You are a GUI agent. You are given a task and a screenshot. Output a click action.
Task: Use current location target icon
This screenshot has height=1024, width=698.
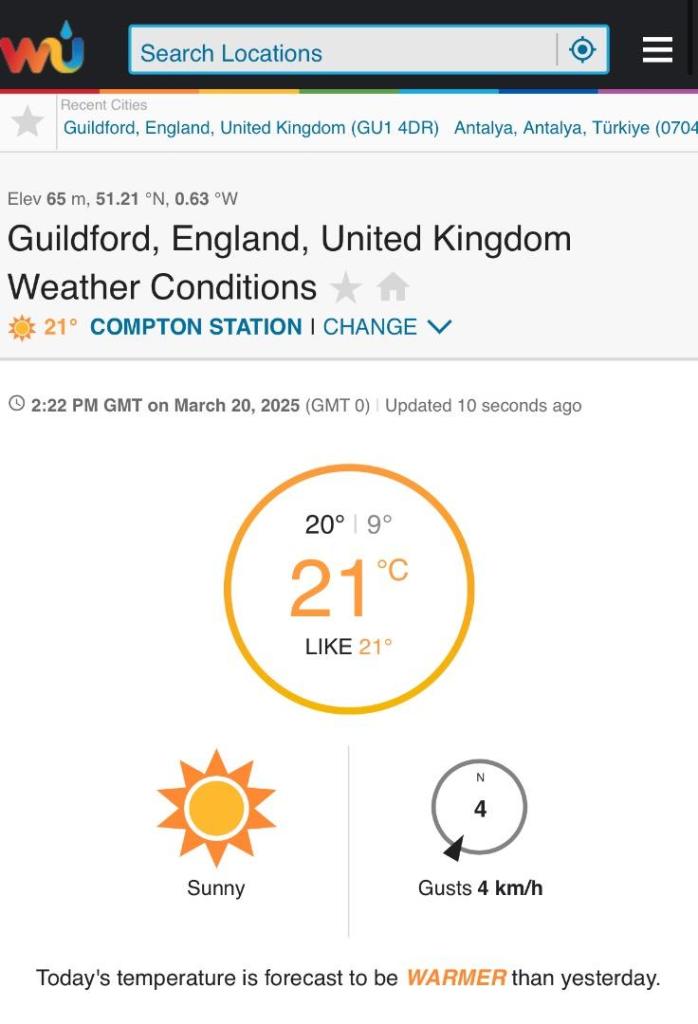pyautogui.click(x=582, y=50)
